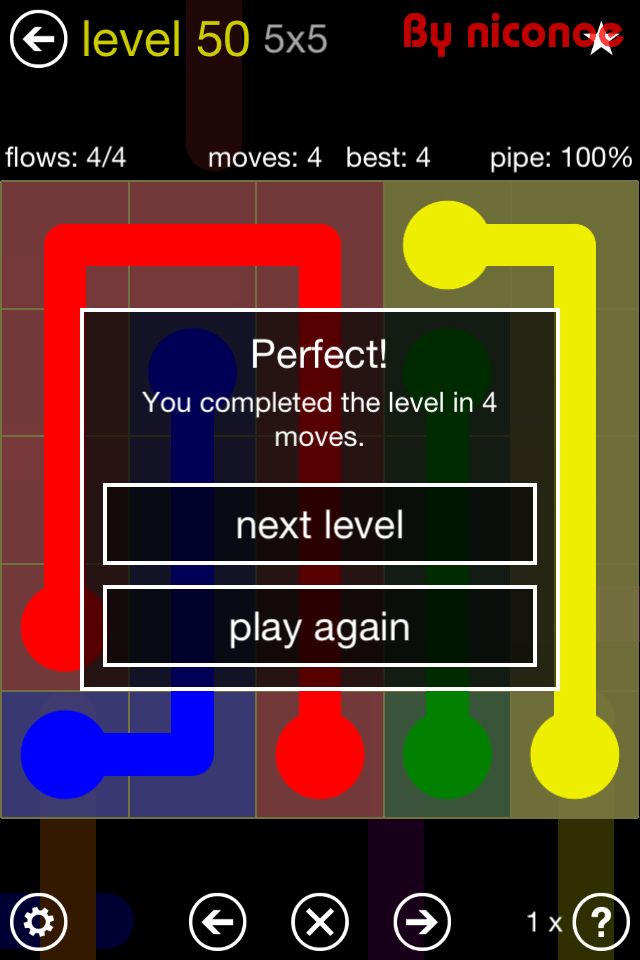This screenshot has width=640, height=960.
Task: Replay the level with play again
Action: [320, 627]
